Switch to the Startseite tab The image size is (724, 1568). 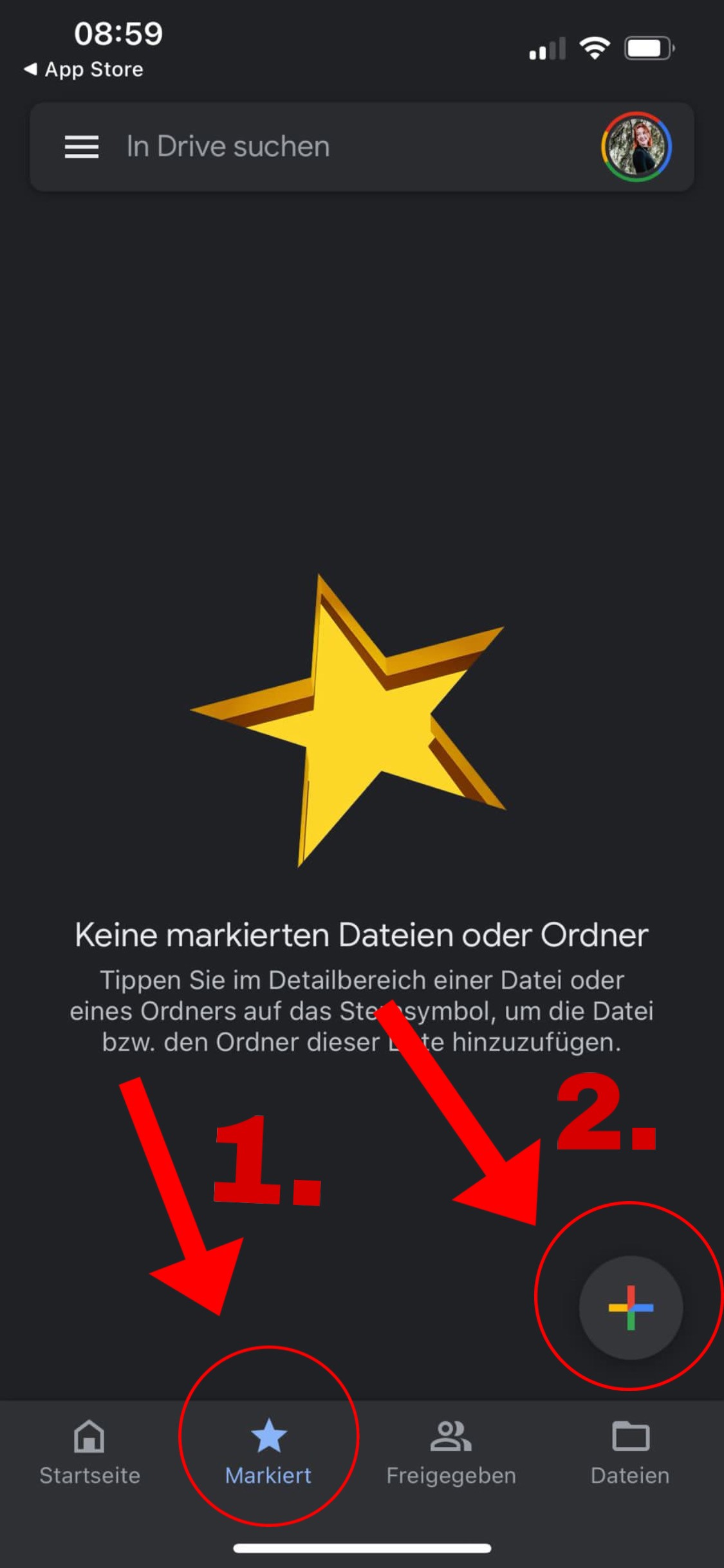89,1453
